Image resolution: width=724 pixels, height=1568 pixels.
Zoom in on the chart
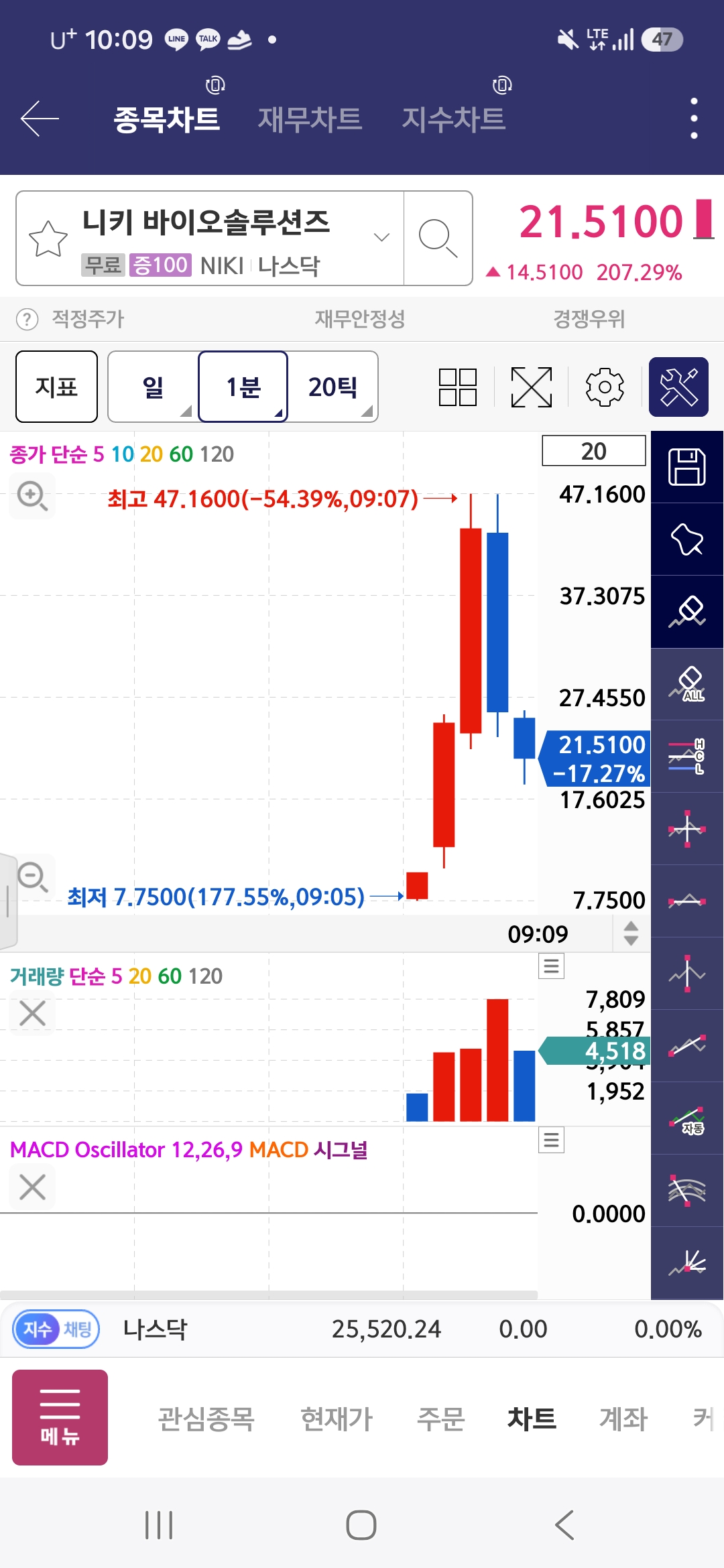click(32, 496)
